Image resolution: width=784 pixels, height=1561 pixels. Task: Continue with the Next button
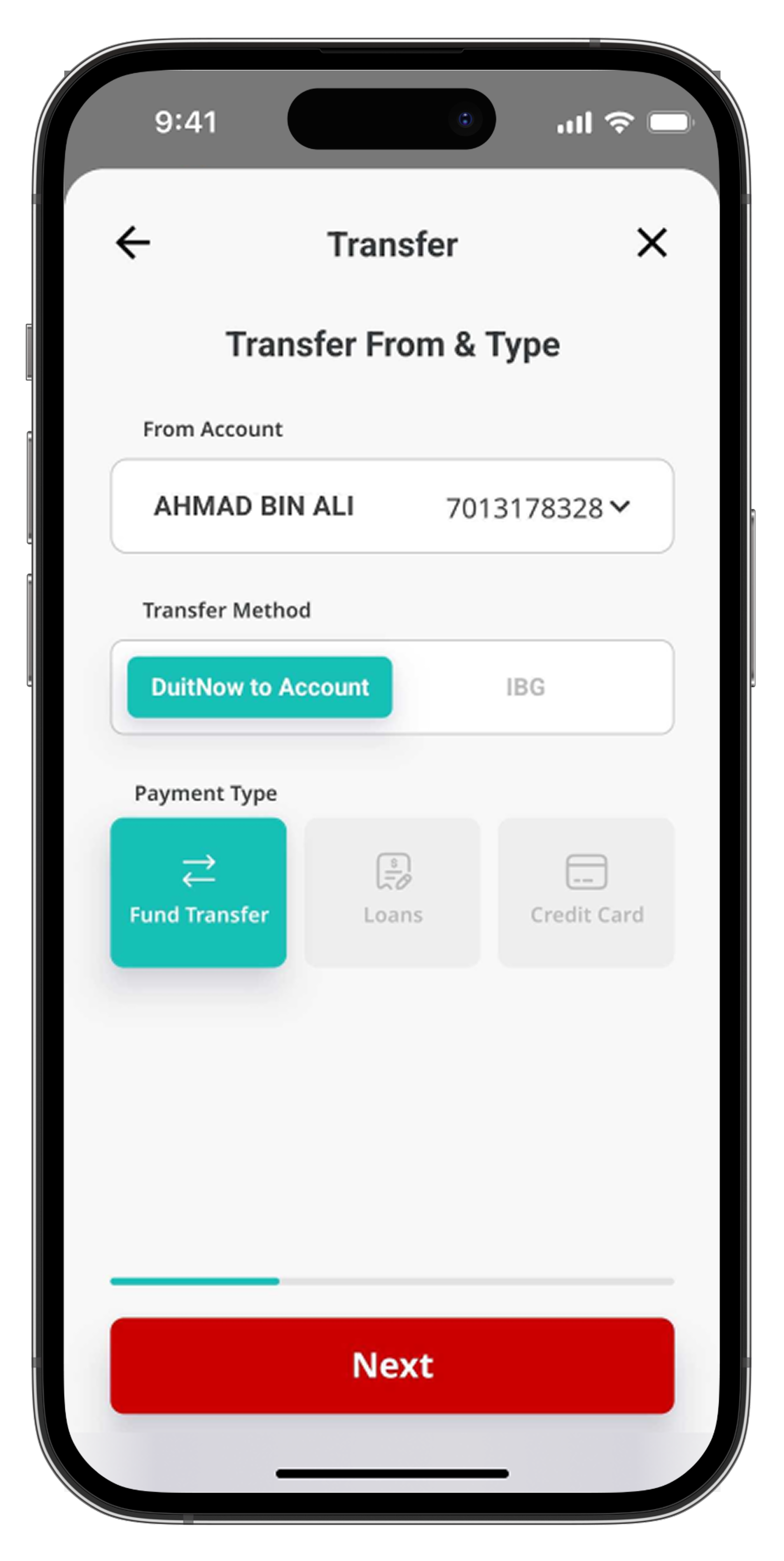click(392, 1365)
